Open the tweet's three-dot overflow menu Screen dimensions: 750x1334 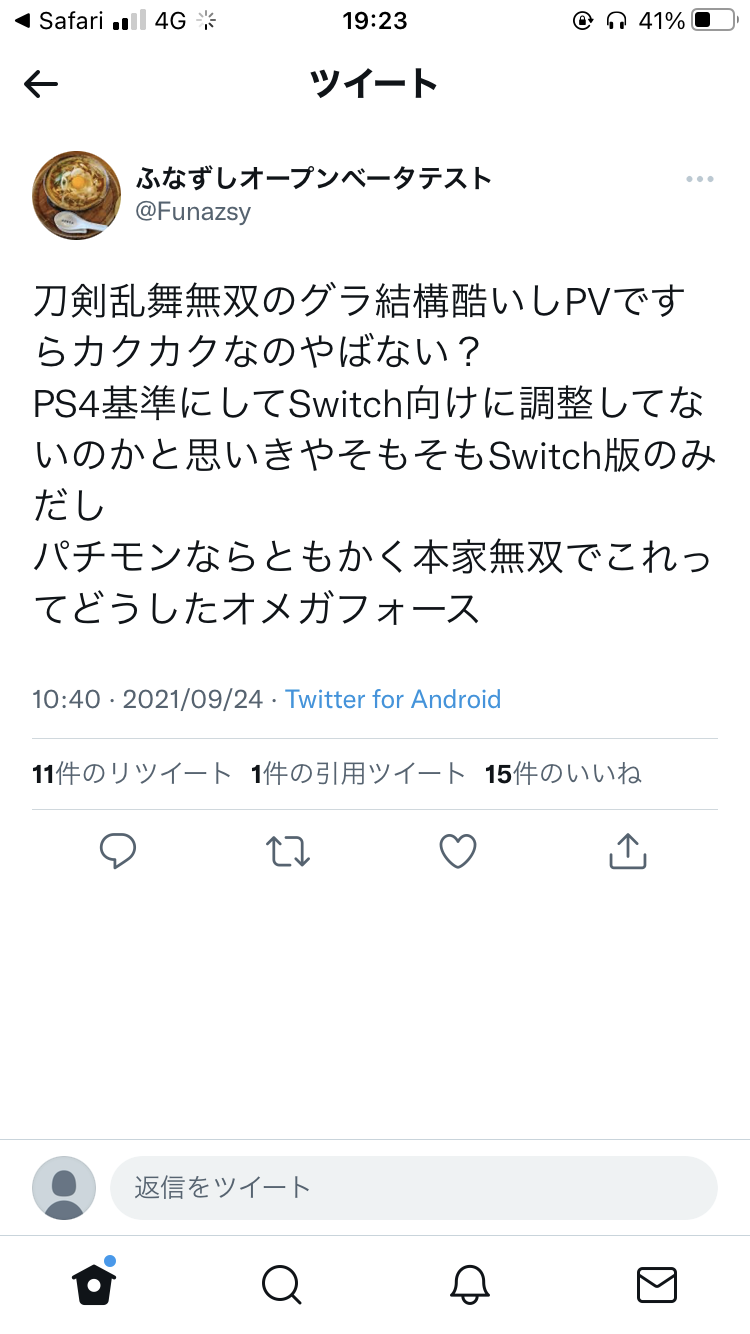point(699,180)
